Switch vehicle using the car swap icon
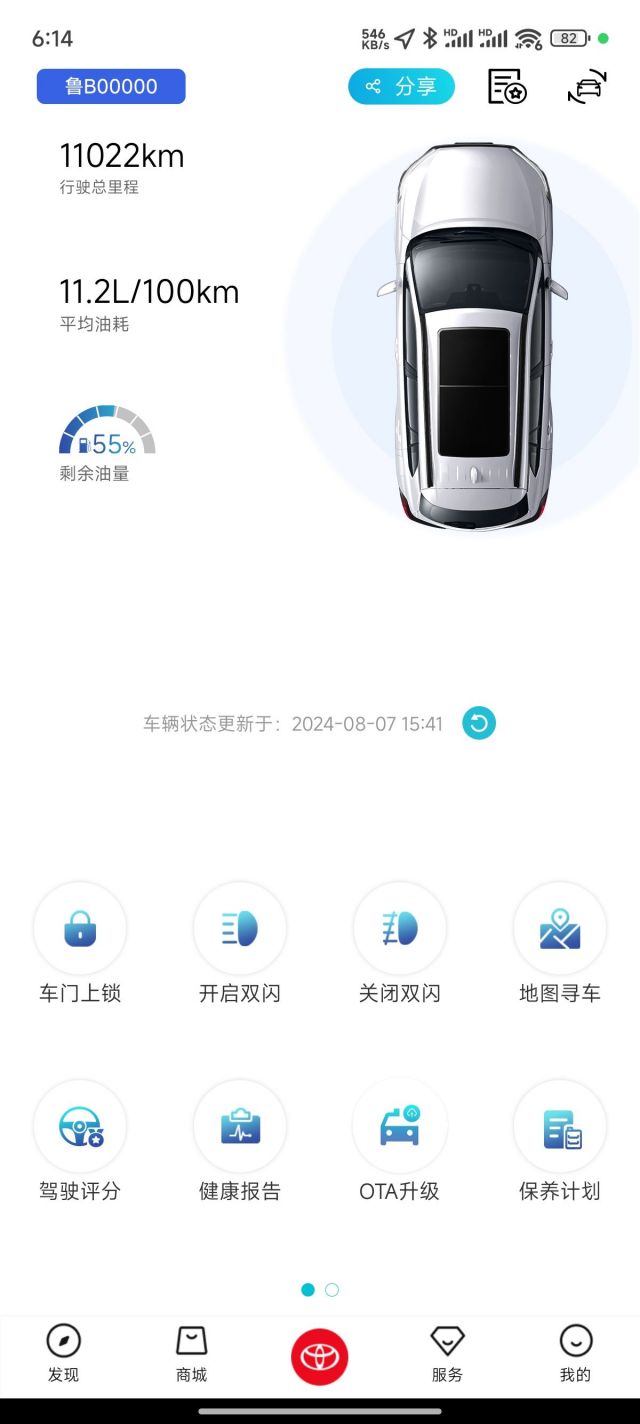 pyautogui.click(x=587, y=87)
